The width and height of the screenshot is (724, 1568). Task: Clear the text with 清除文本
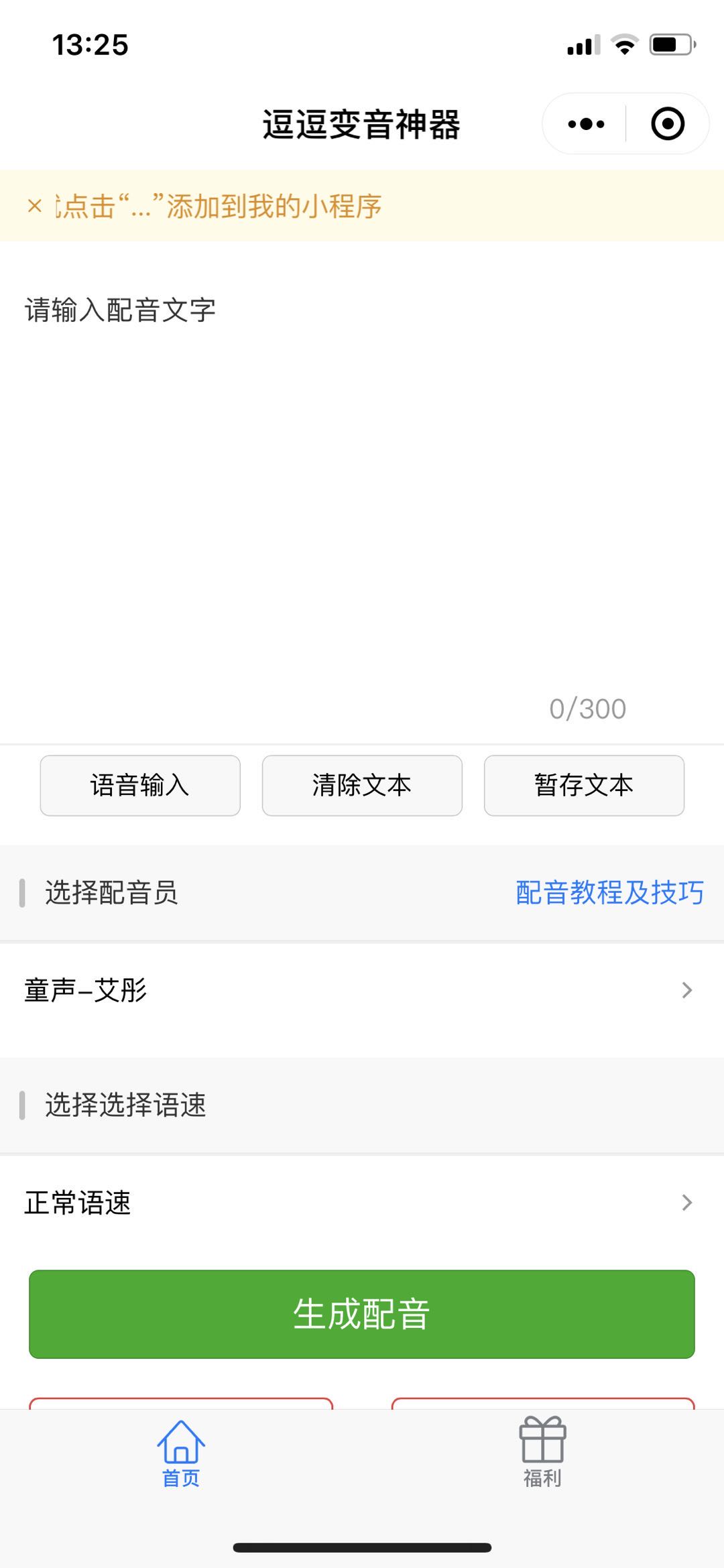click(x=362, y=785)
